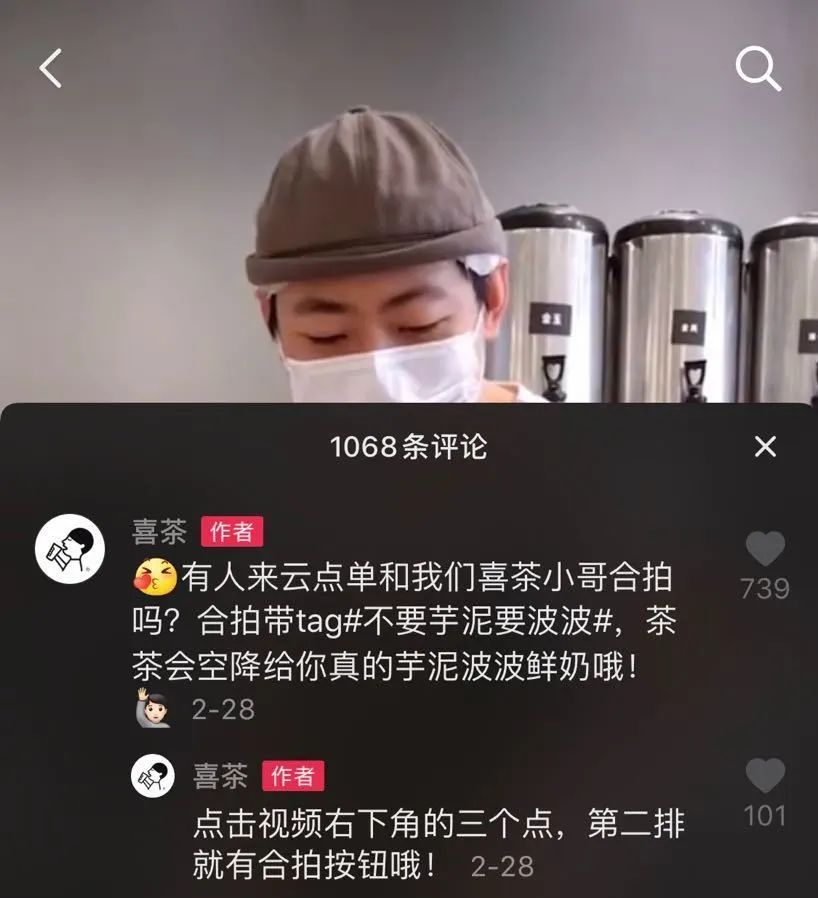
Task: Open 喜茶 profile avatar on first comment
Action: pos(71,548)
